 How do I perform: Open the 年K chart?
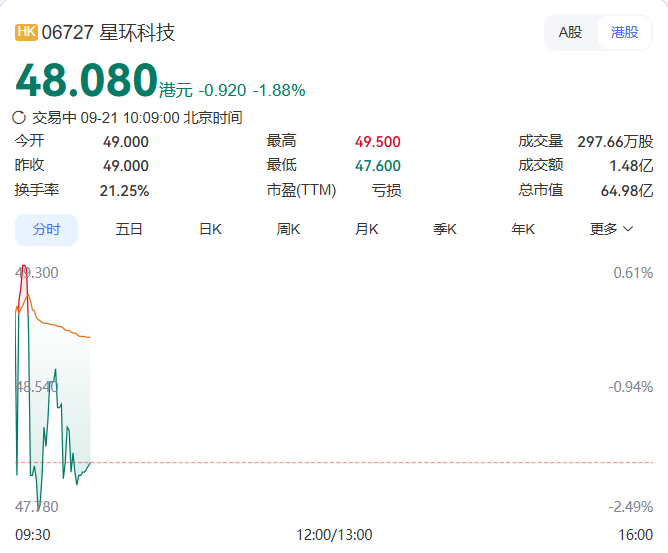tap(523, 230)
